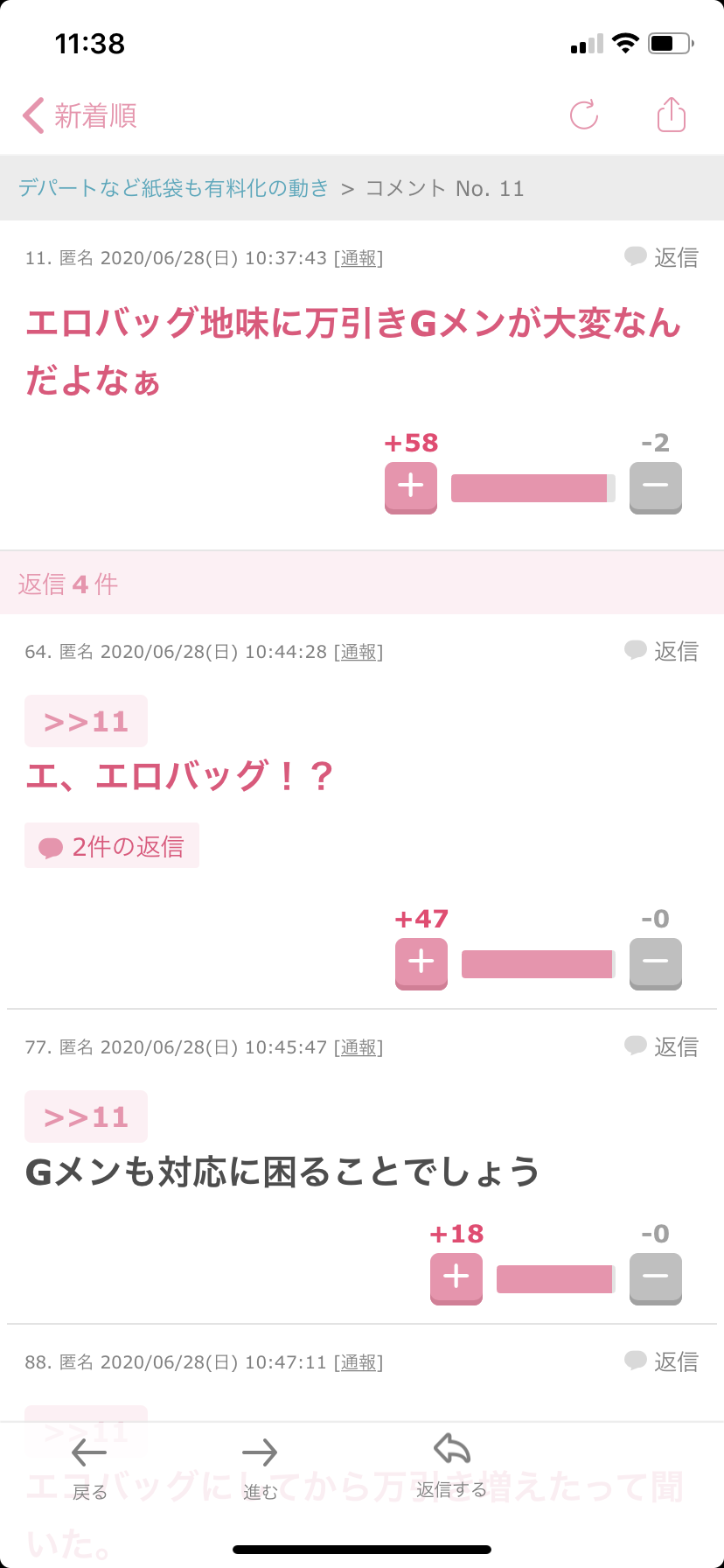
Task: Expand 2件の返信 under comment 64
Action: coord(112,846)
